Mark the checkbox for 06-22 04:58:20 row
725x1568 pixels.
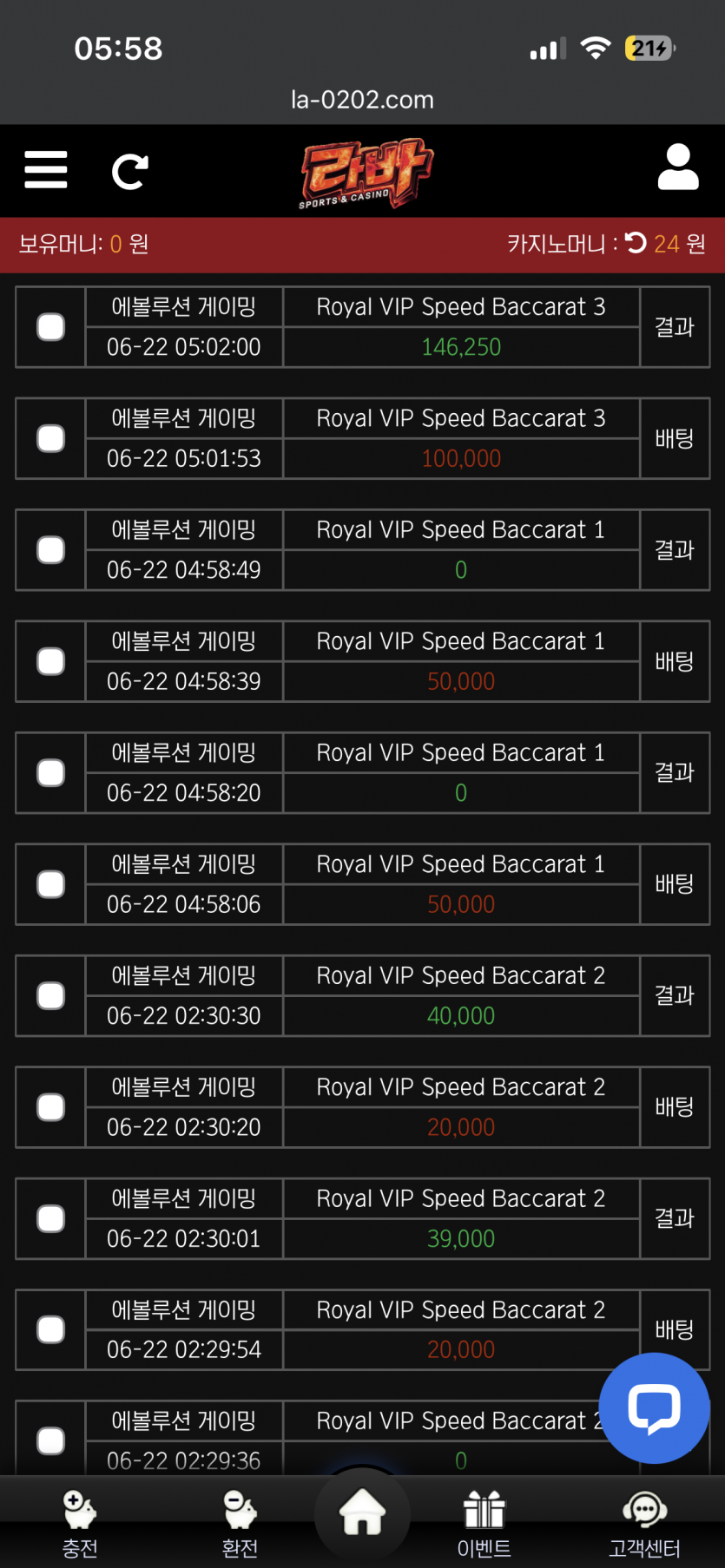(x=50, y=773)
